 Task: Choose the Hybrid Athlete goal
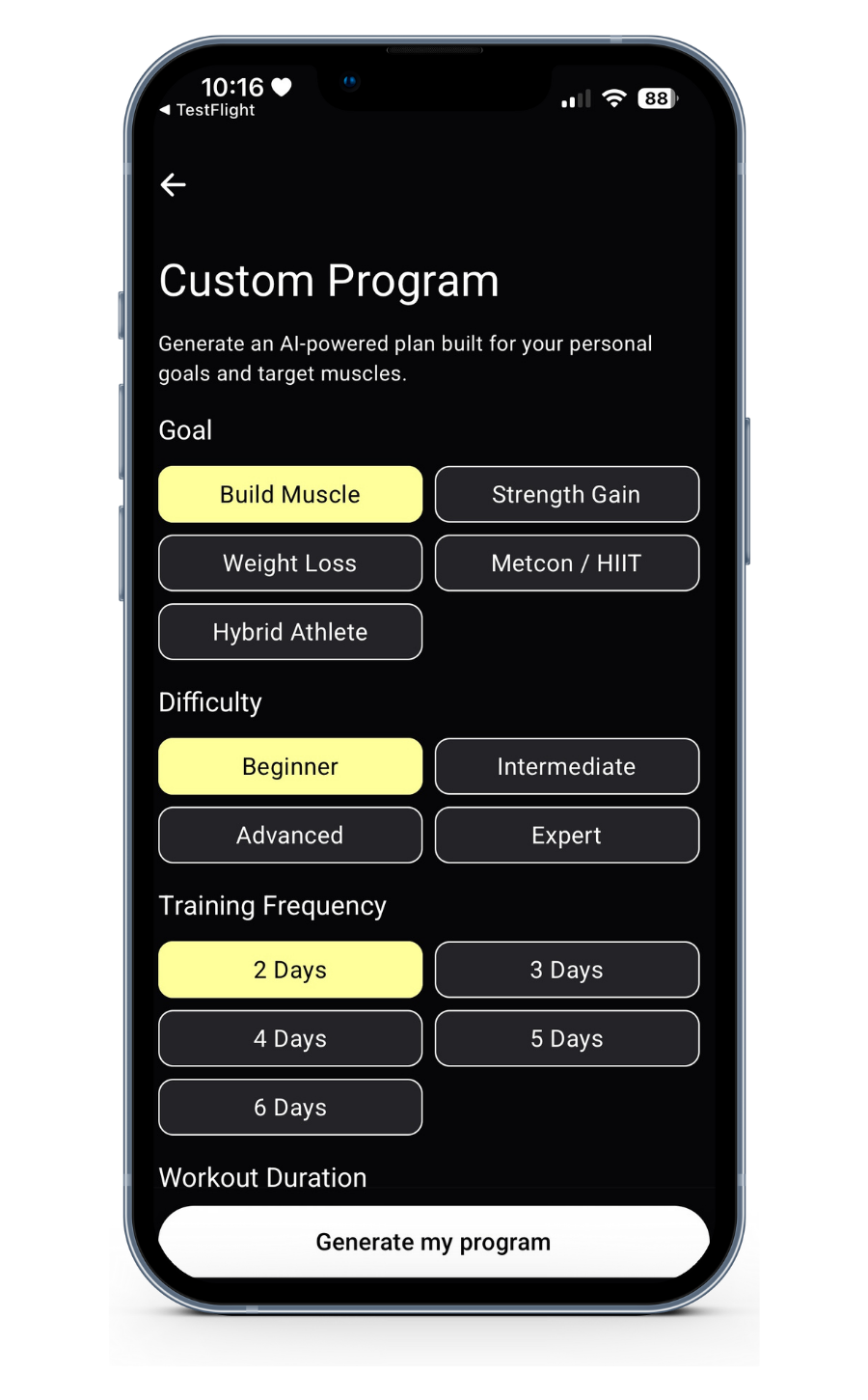290,632
